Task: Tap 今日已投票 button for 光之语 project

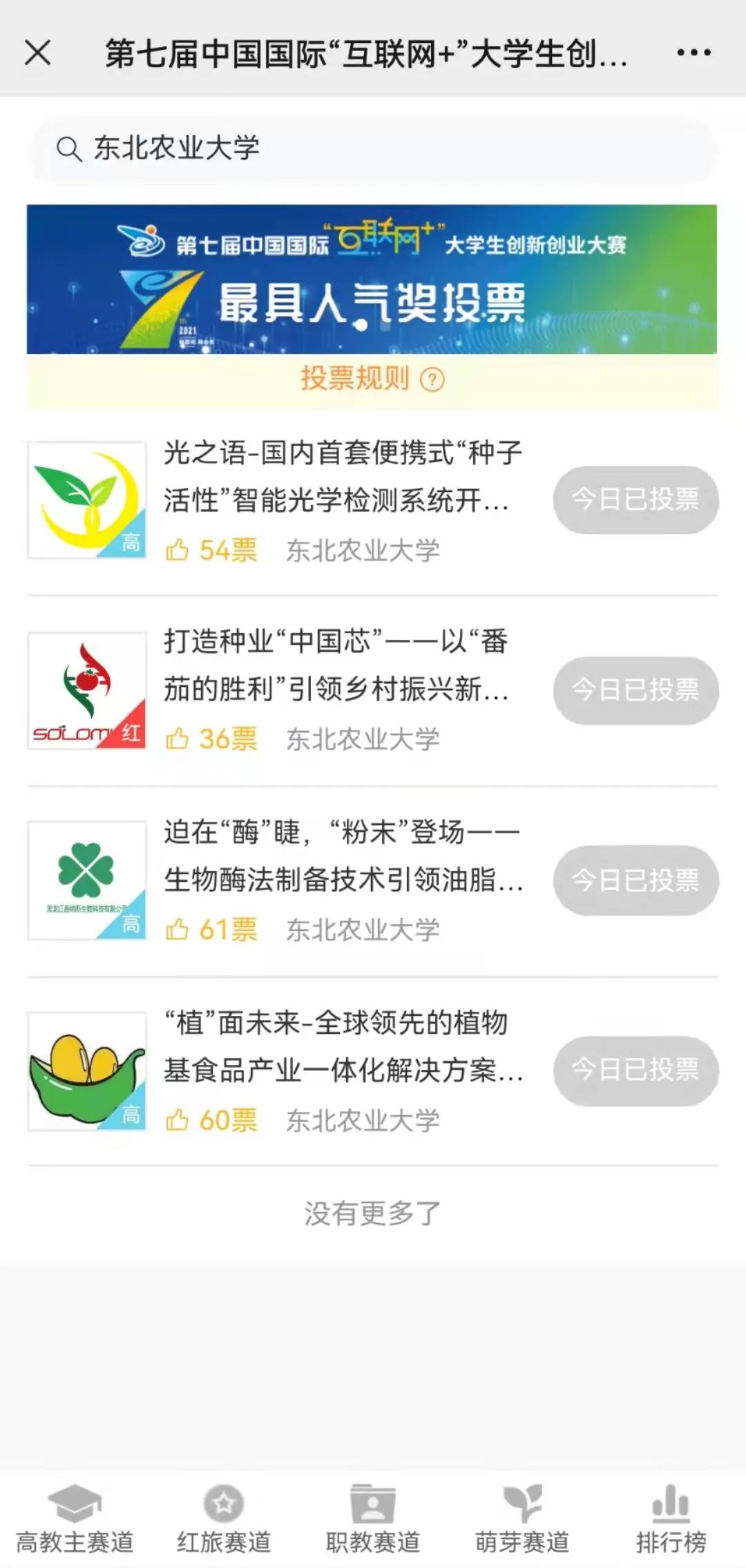Action: coord(635,500)
